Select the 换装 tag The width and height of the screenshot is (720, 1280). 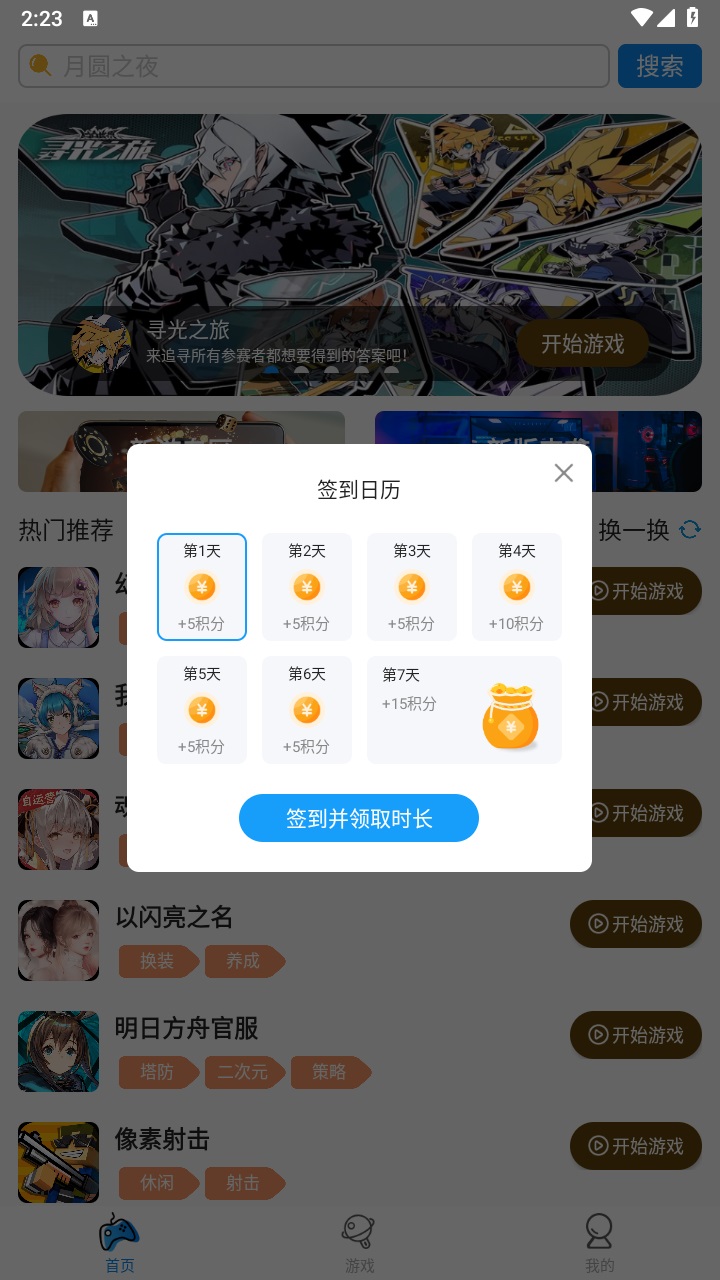click(158, 962)
